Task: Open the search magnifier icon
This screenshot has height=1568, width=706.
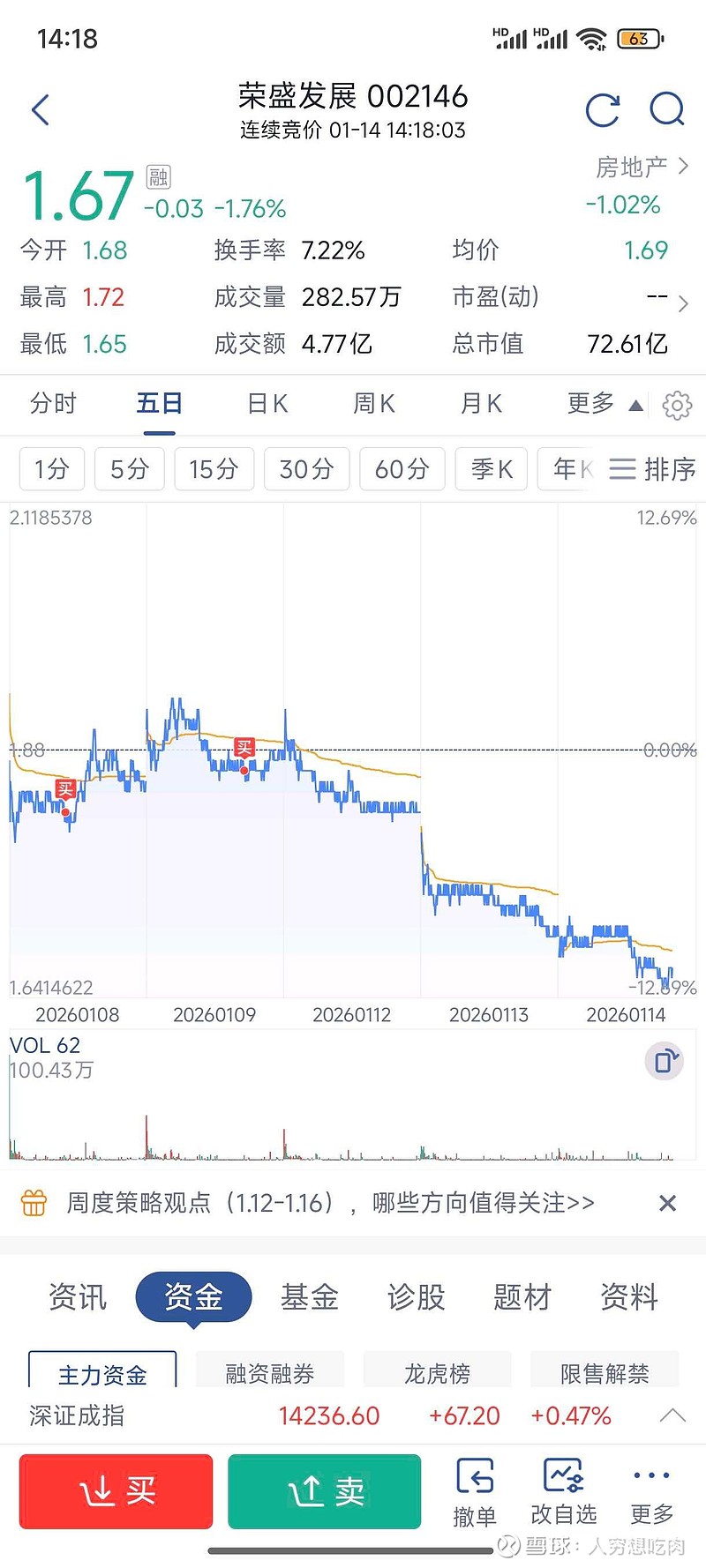Action: tap(666, 110)
